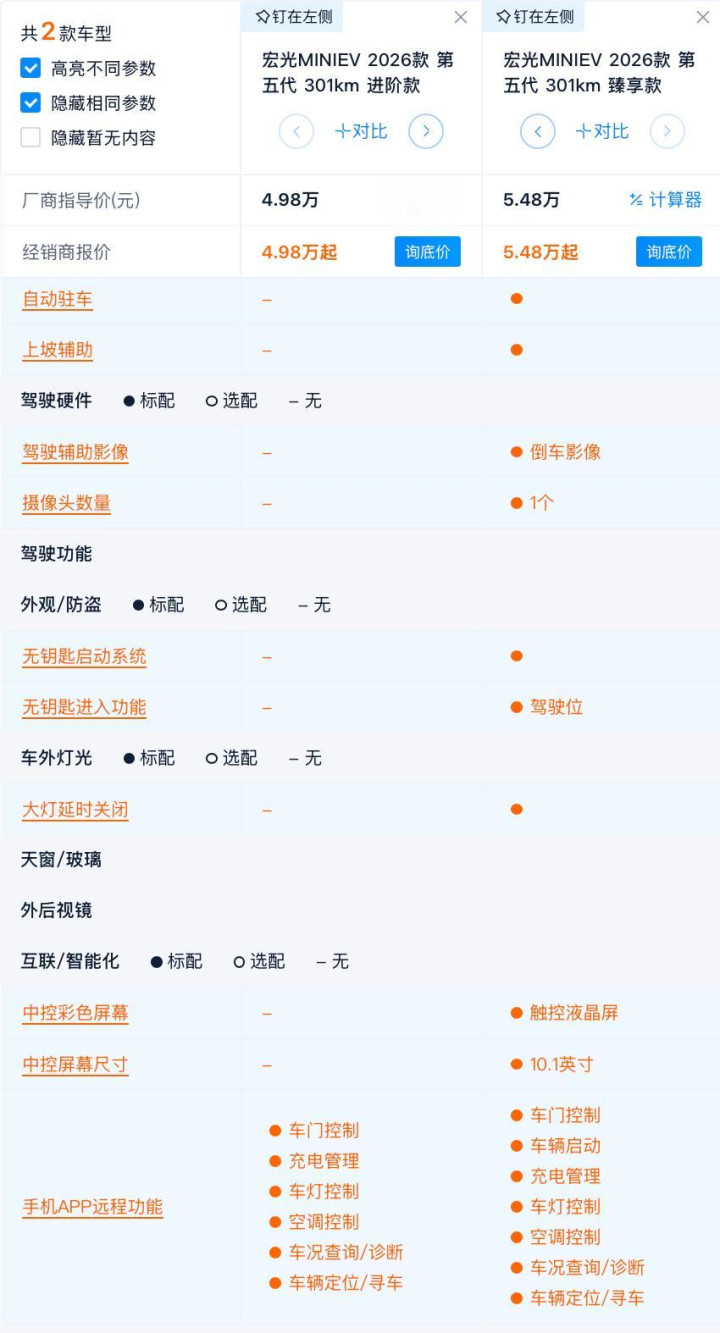The image size is (720, 1333).
Task: Add a model via 对比 under 进阶款
Action: point(361,131)
